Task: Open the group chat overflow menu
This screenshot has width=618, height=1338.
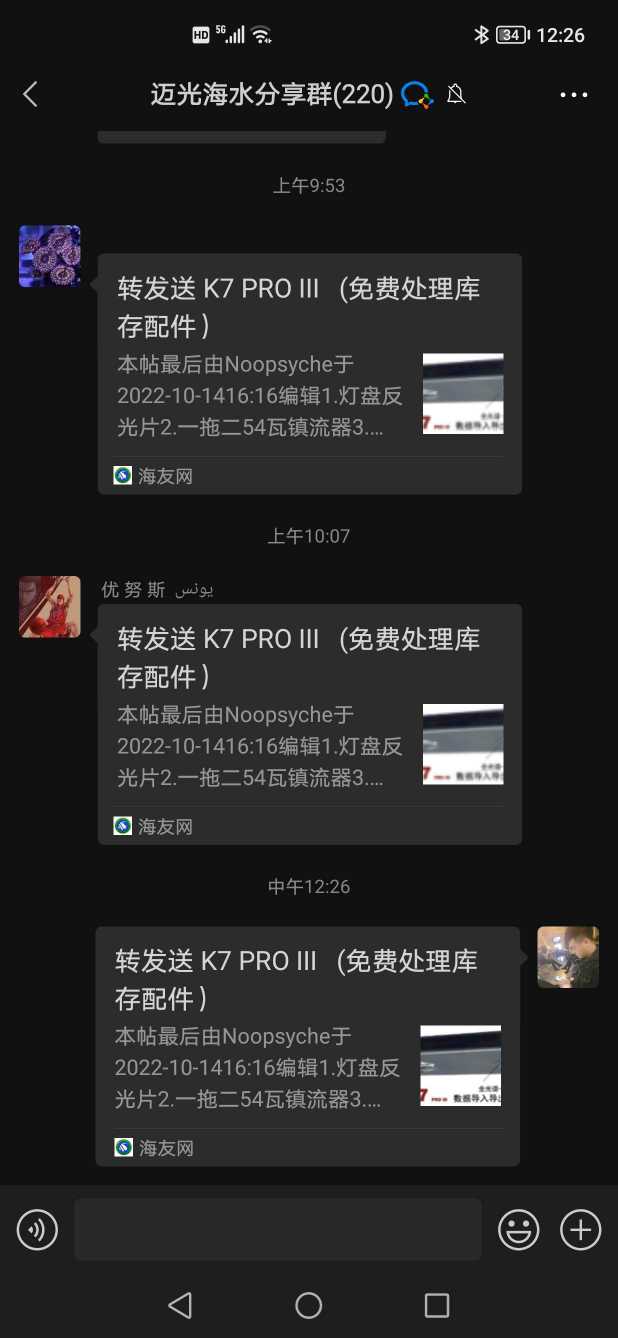Action: click(x=573, y=95)
